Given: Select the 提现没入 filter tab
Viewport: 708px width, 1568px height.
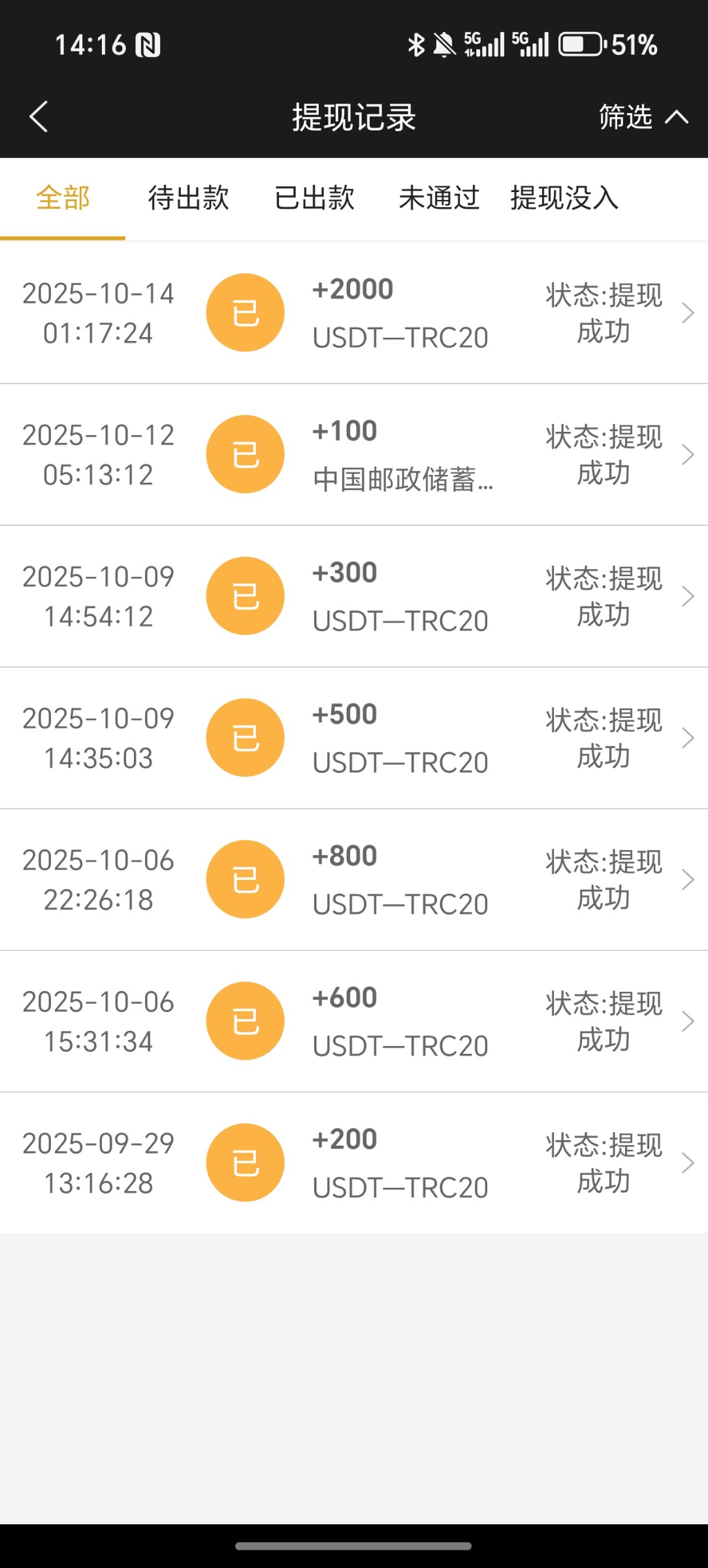Looking at the screenshot, I should (562, 199).
